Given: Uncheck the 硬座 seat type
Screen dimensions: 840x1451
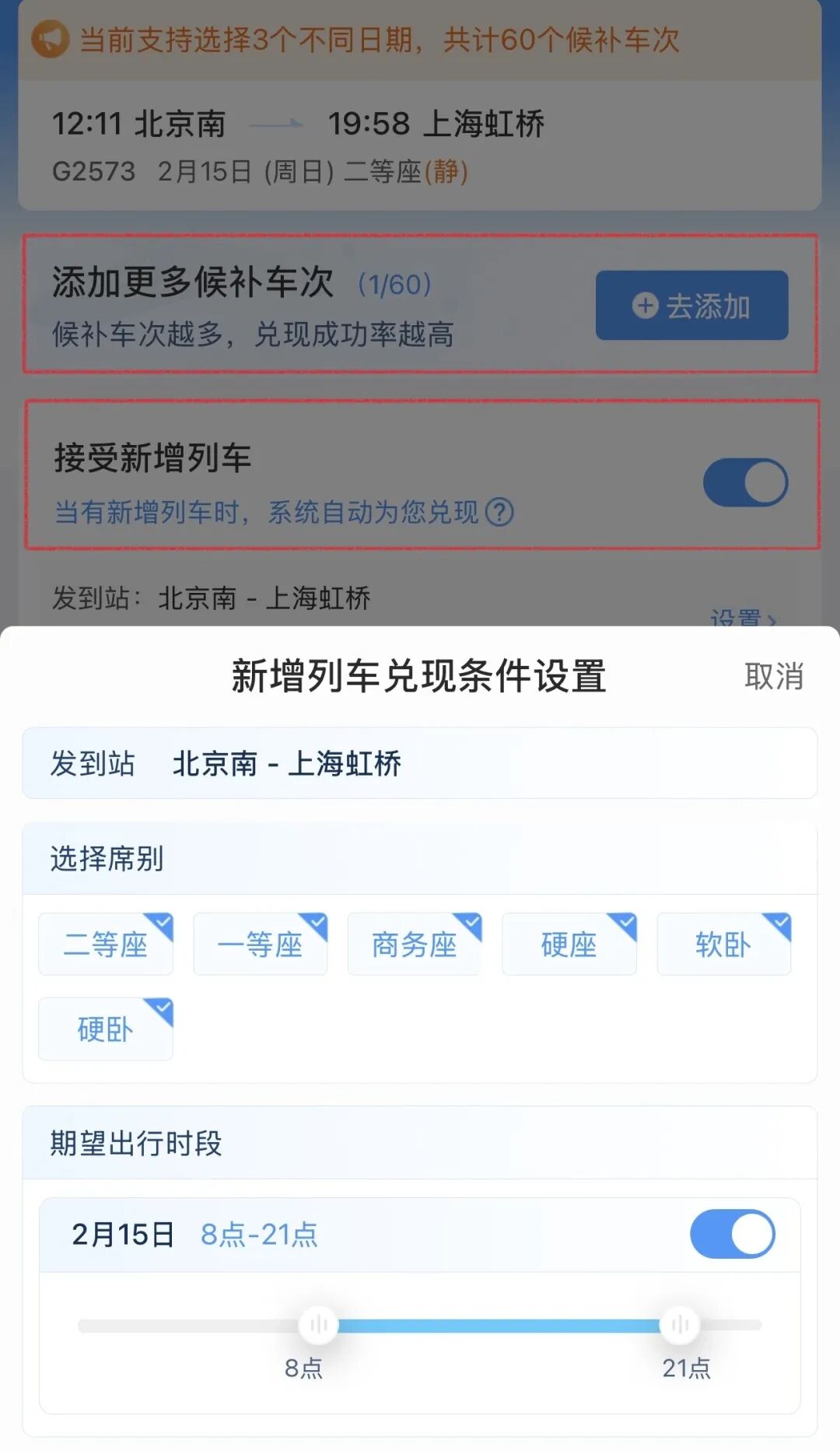Looking at the screenshot, I should (x=569, y=945).
